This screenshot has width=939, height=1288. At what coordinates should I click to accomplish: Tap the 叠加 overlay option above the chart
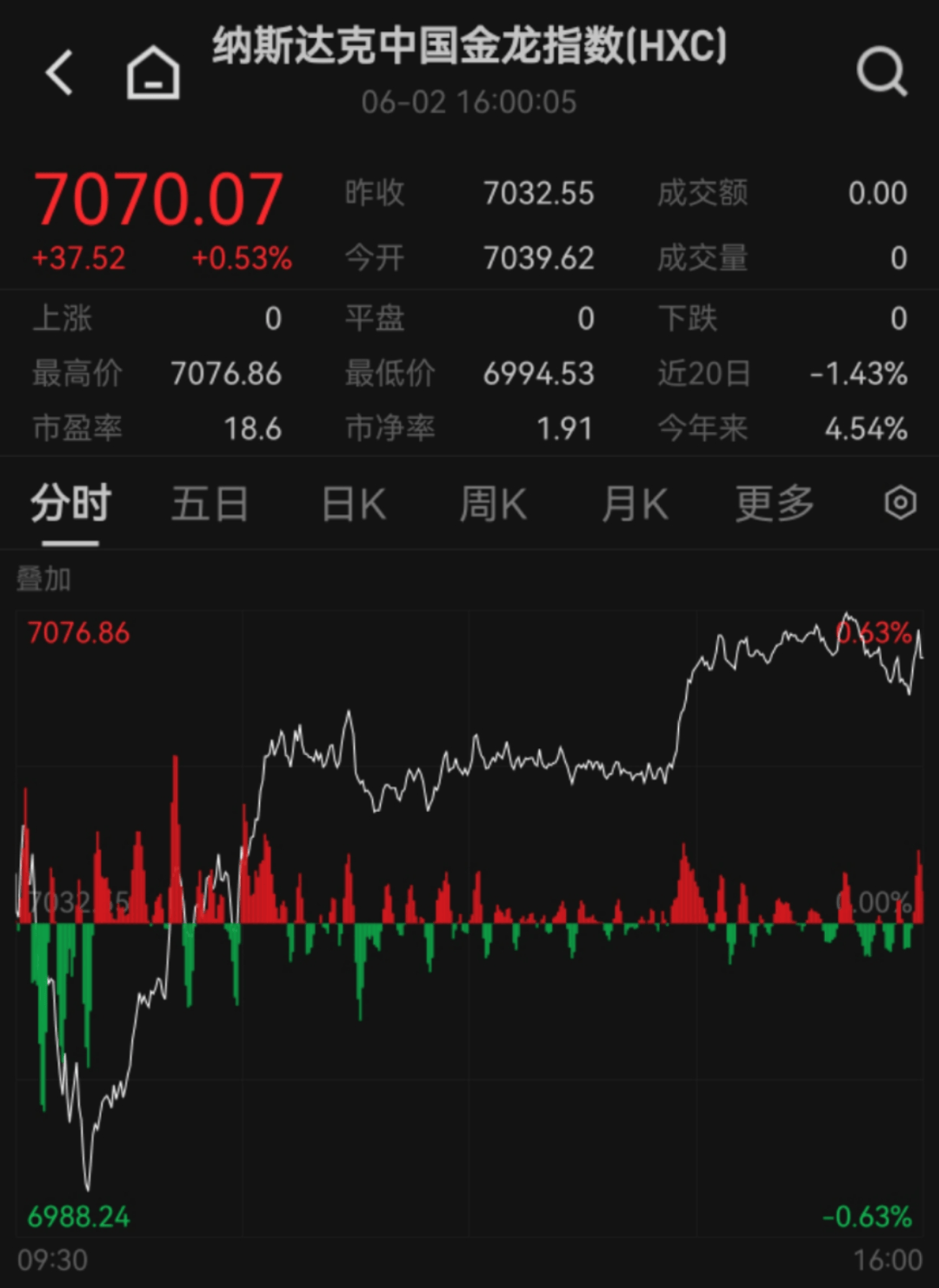(x=43, y=576)
